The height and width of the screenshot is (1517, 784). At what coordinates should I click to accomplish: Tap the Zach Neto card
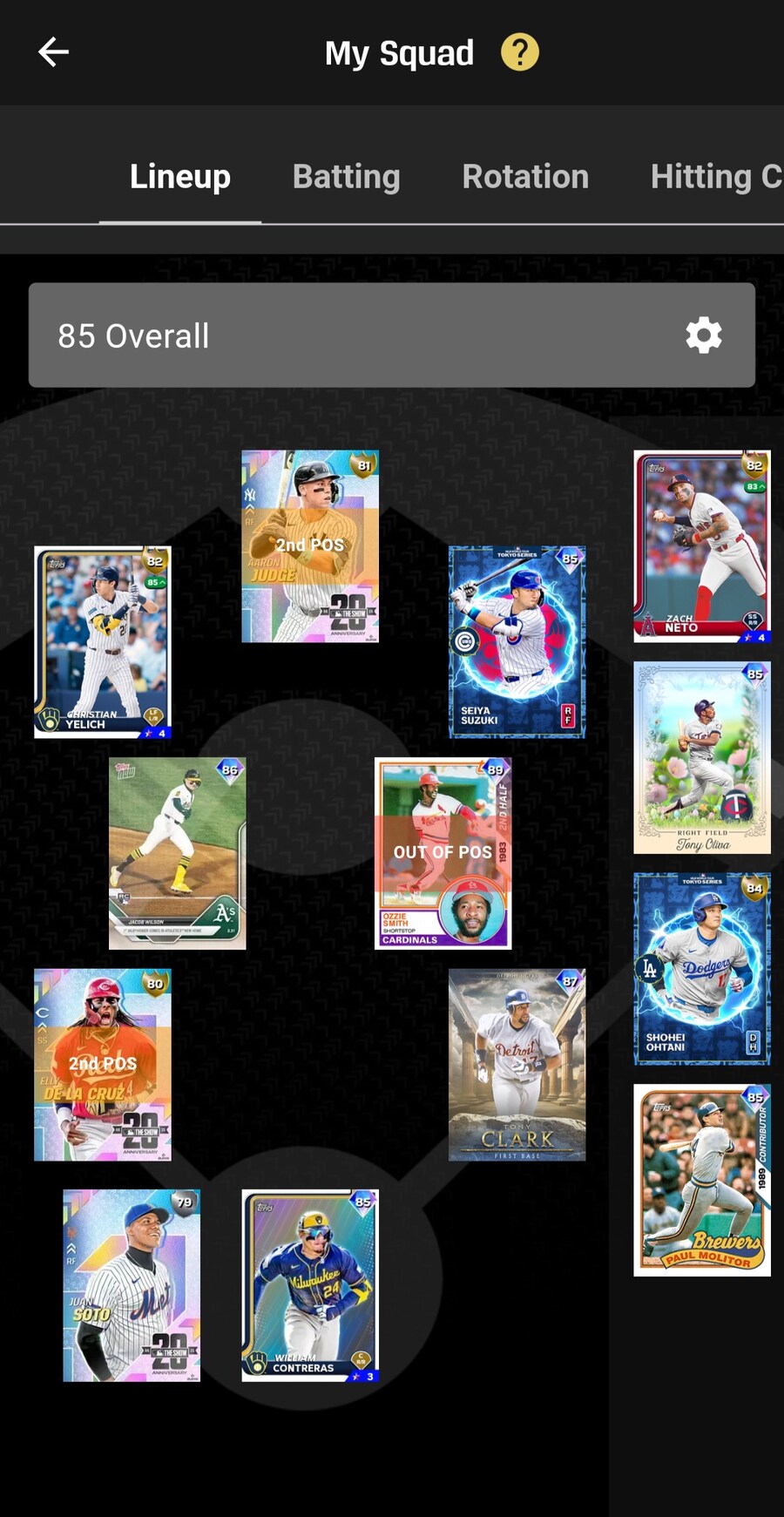[x=702, y=546]
